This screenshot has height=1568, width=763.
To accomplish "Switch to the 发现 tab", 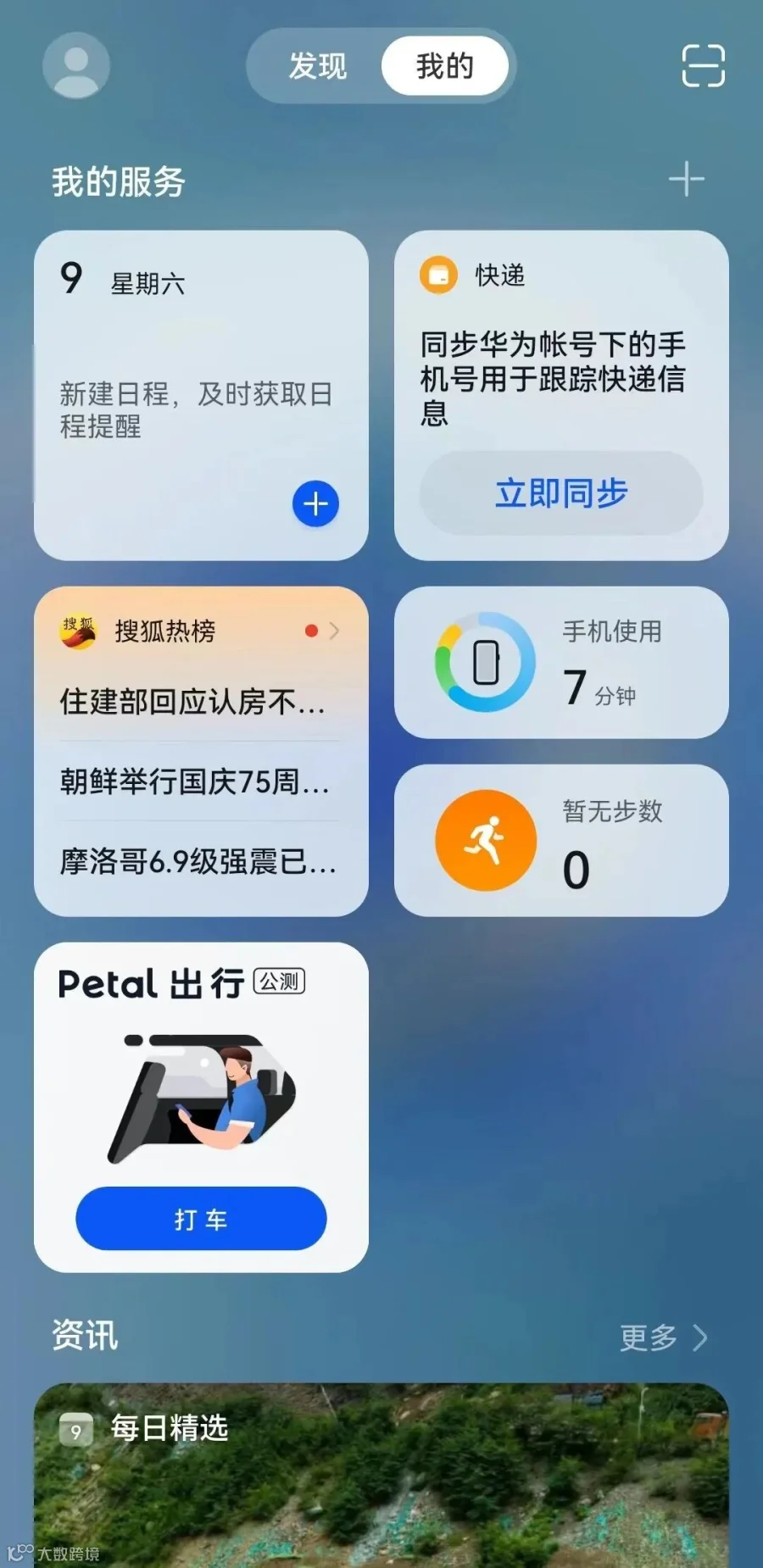I will pos(317,66).
